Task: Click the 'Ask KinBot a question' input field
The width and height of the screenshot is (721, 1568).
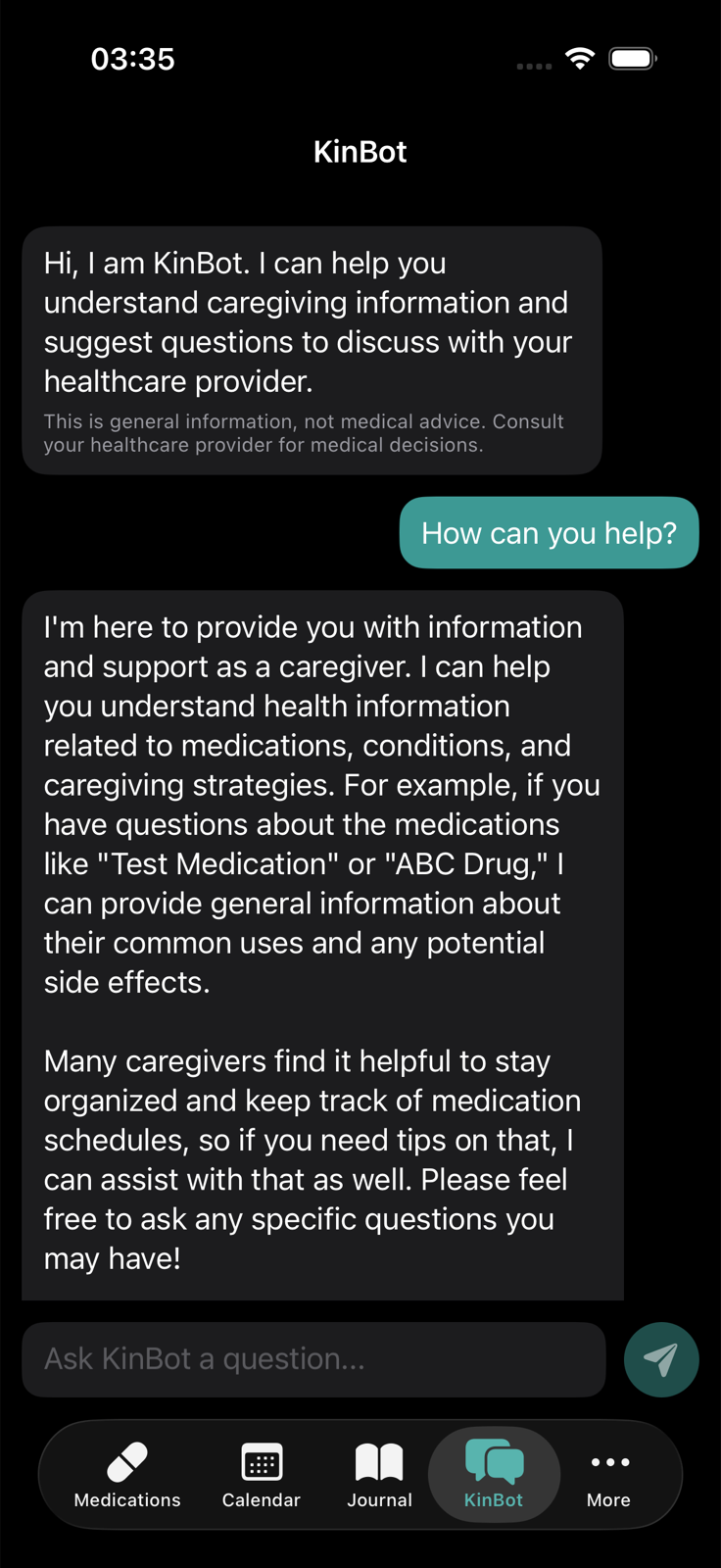Action: coord(313,1359)
